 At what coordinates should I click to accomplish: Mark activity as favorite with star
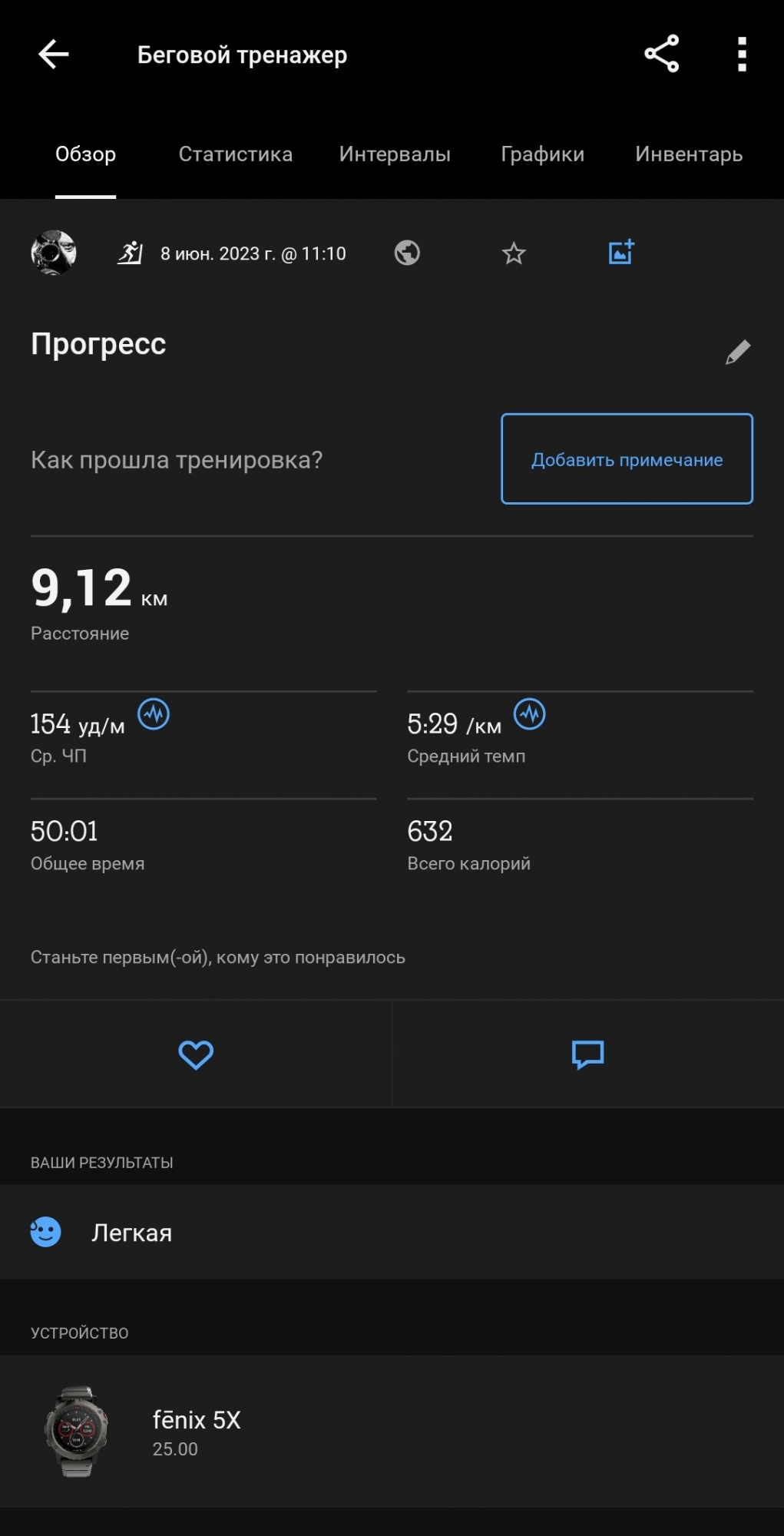(x=513, y=253)
